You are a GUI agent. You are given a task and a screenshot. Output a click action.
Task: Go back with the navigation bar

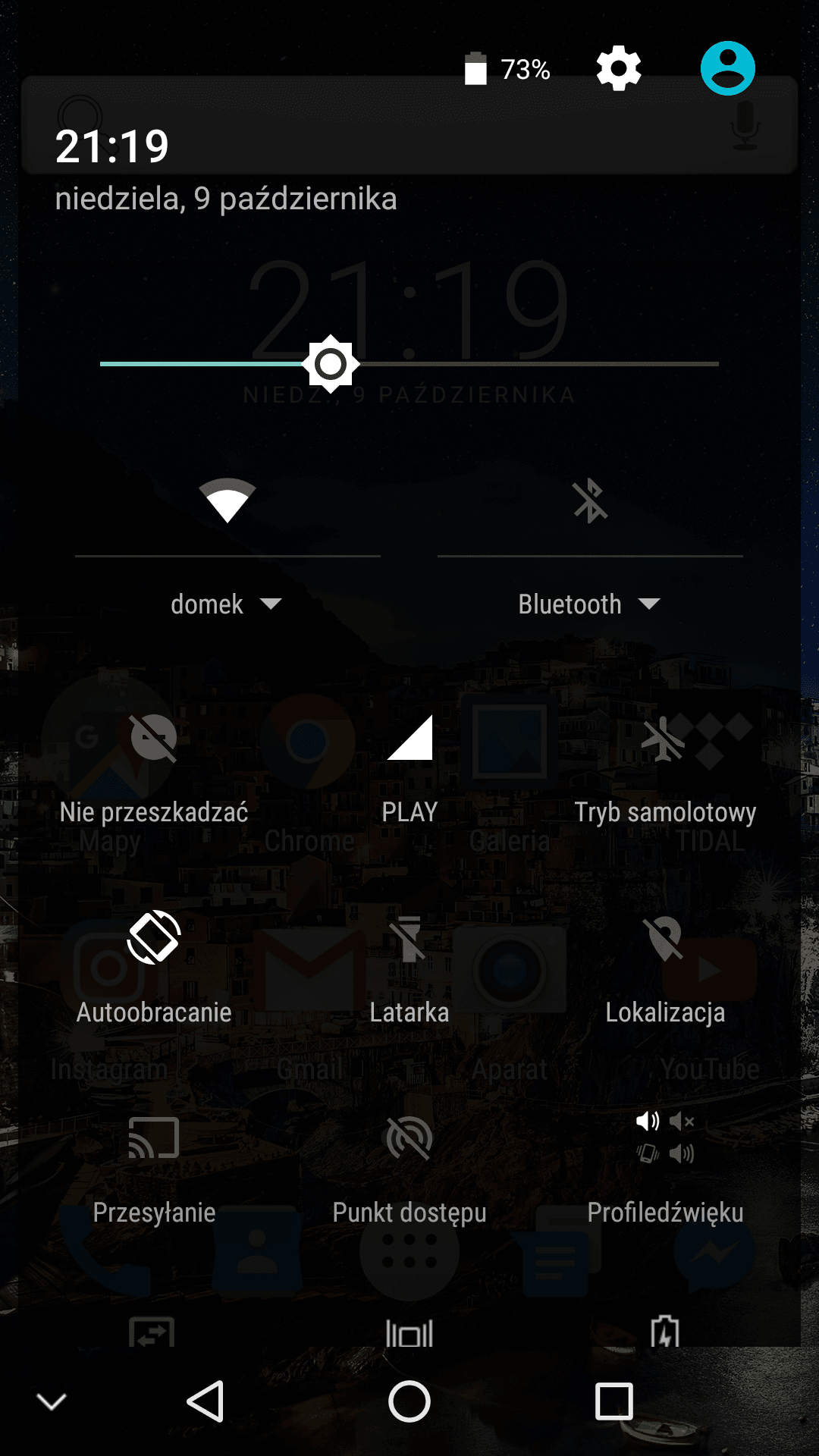coord(205,1401)
